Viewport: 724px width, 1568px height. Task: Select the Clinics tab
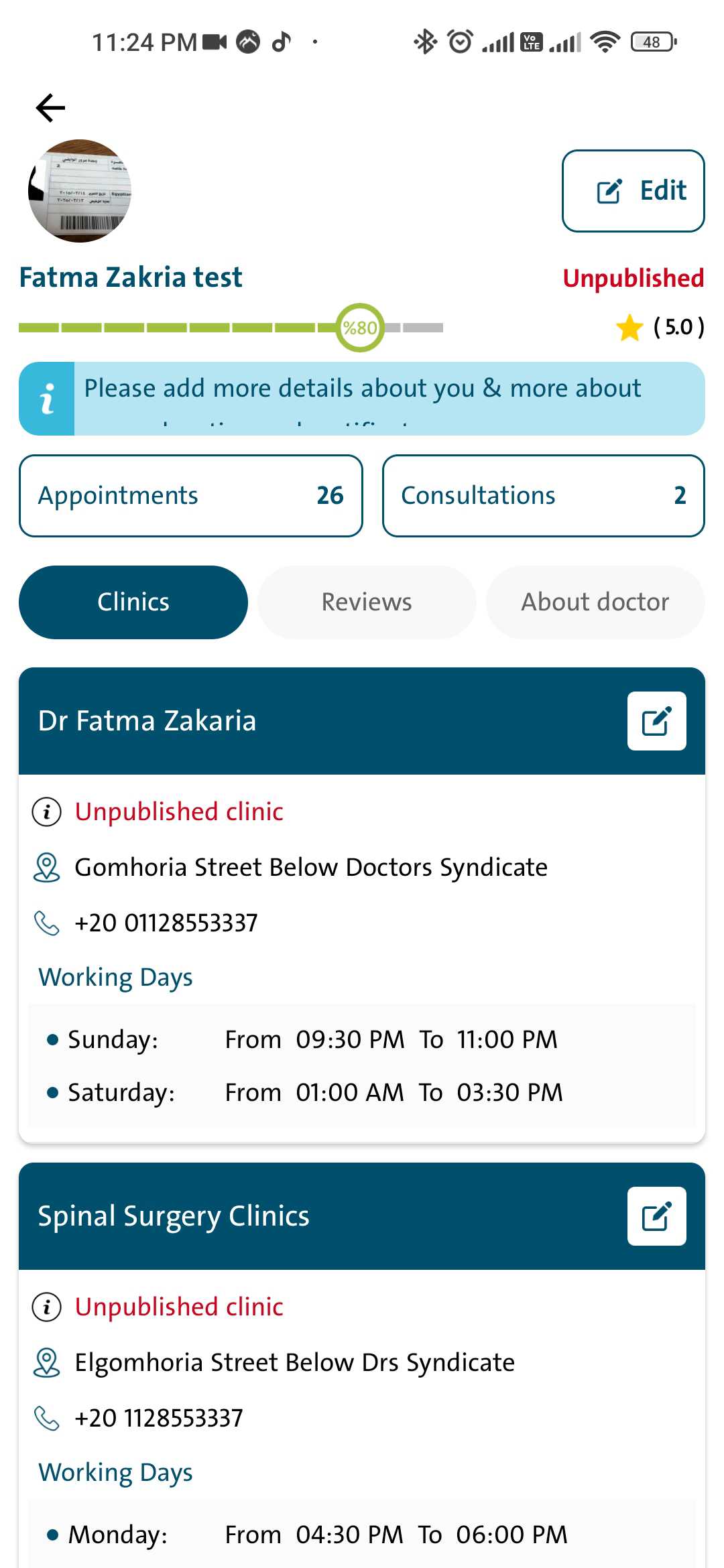pos(133,602)
